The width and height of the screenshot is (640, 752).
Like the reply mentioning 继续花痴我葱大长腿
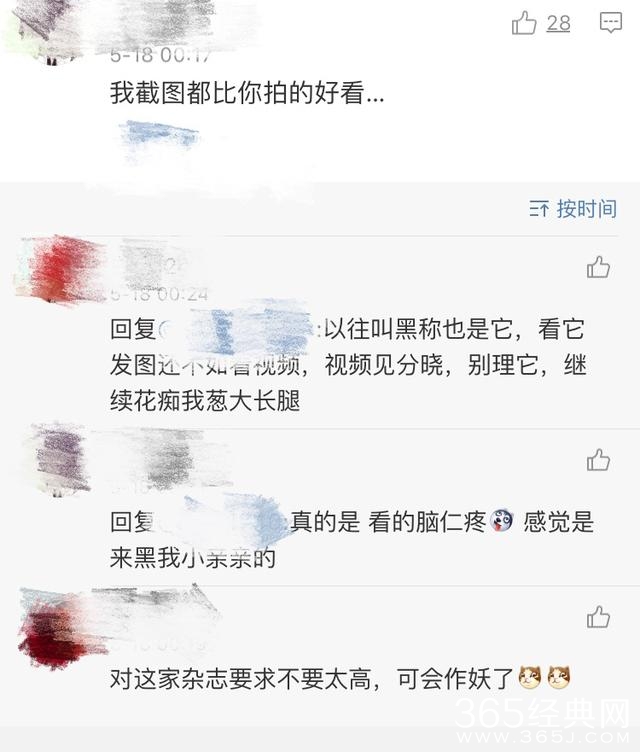click(598, 267)
